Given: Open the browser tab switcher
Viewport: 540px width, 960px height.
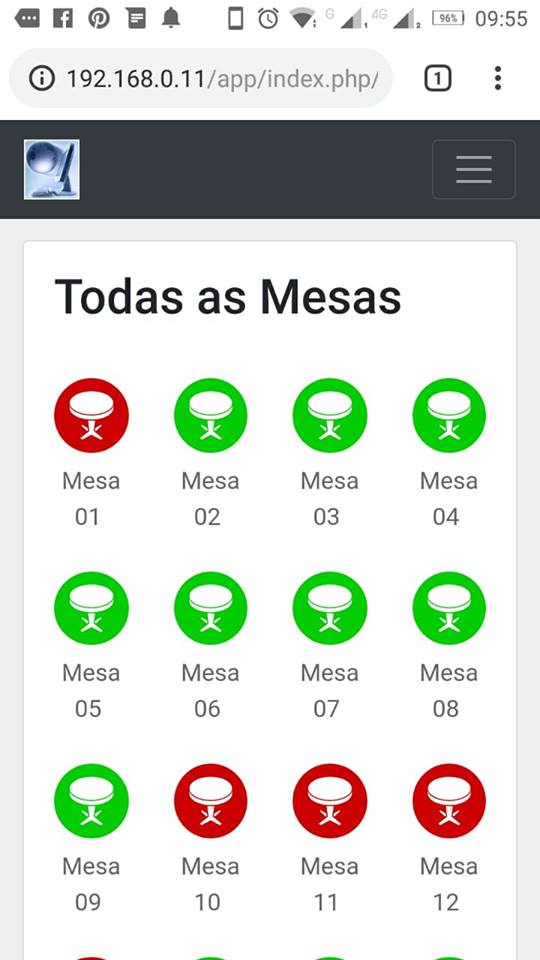Looking at the screenshot, I should pos(438,78).
